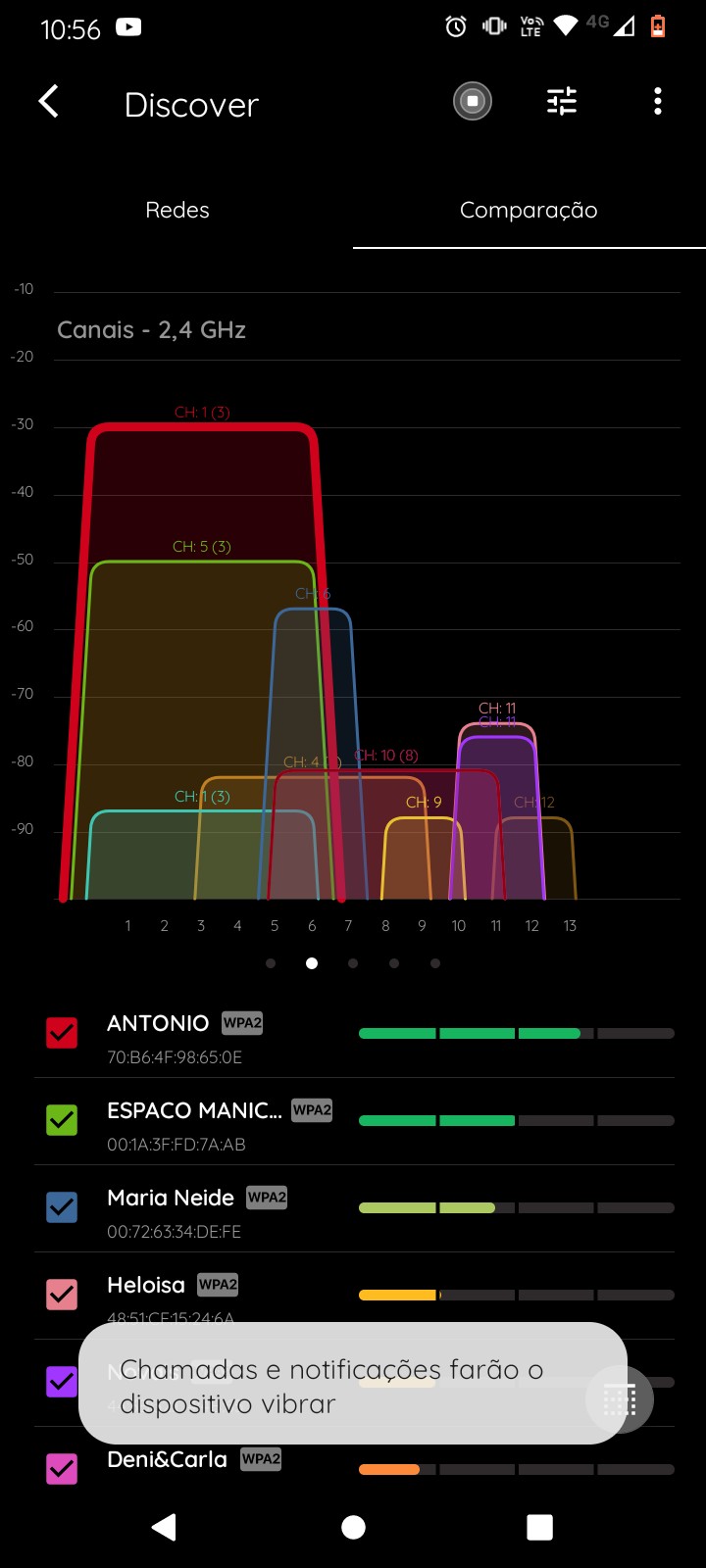Toggle the Maria Neide checkbox

click(x=62, y=1207)
